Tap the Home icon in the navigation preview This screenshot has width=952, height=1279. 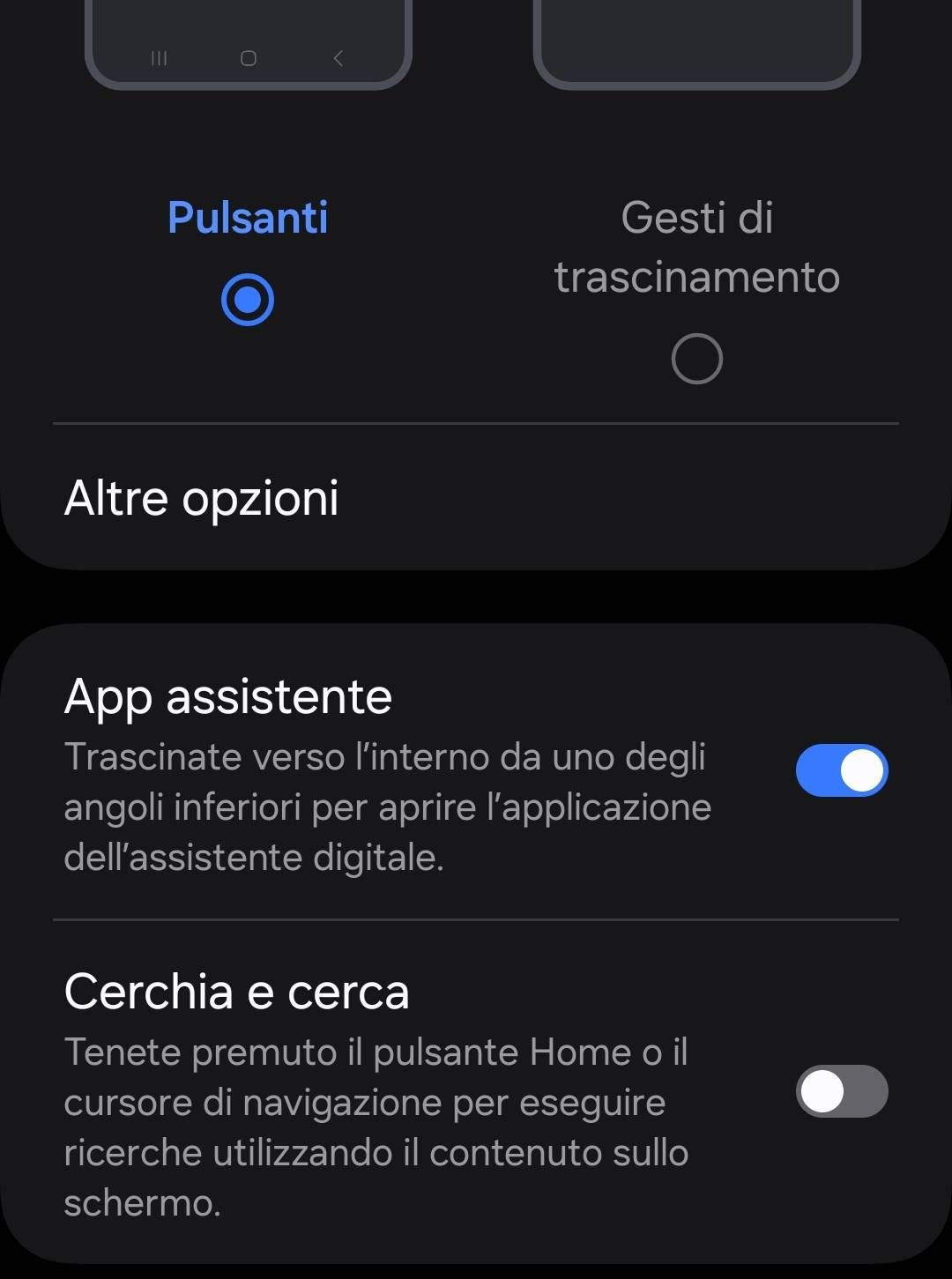click(x=249, y=58)
